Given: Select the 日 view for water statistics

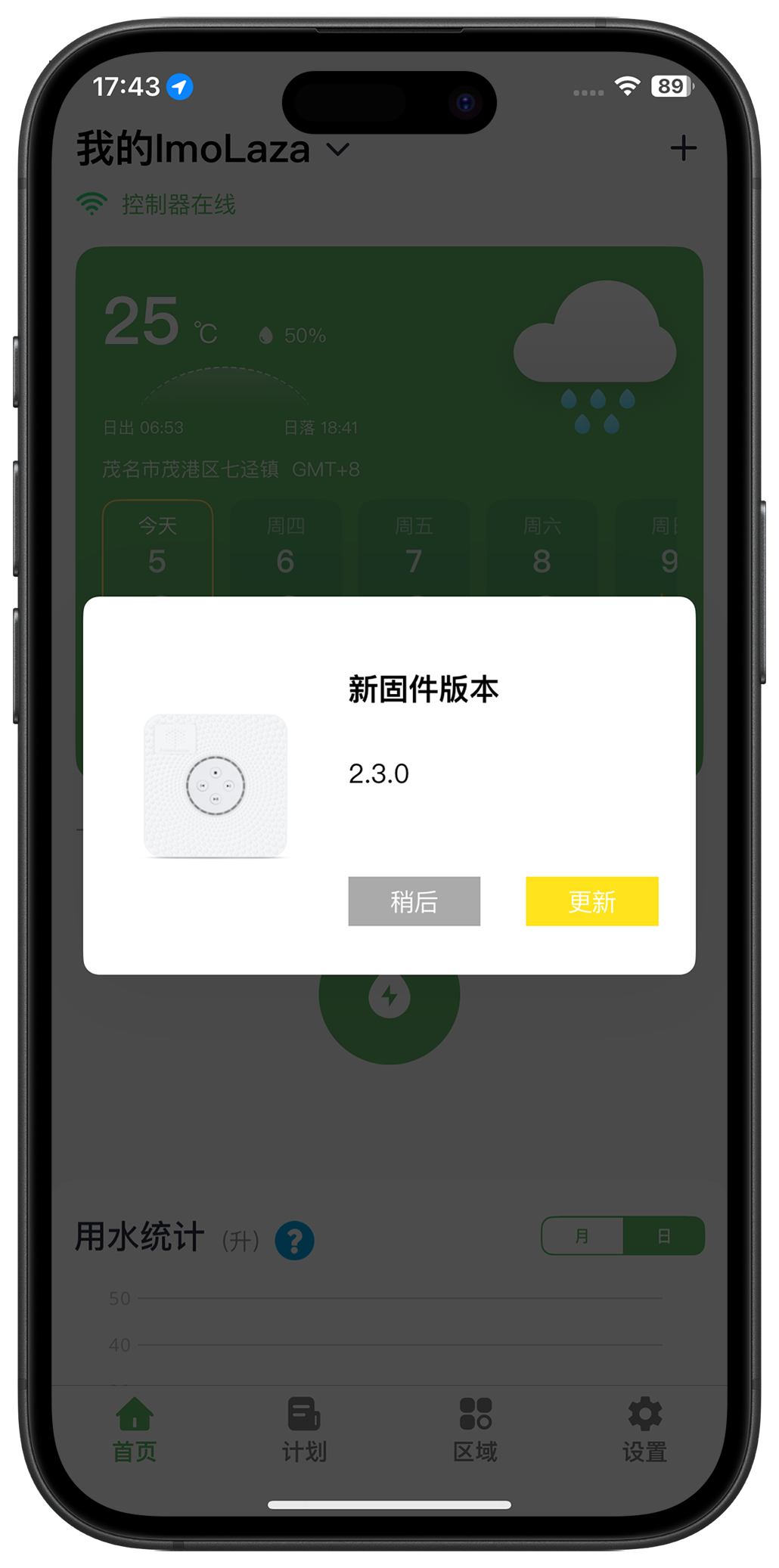Looking at the screenshot, I should click(x=663, y=1236).
